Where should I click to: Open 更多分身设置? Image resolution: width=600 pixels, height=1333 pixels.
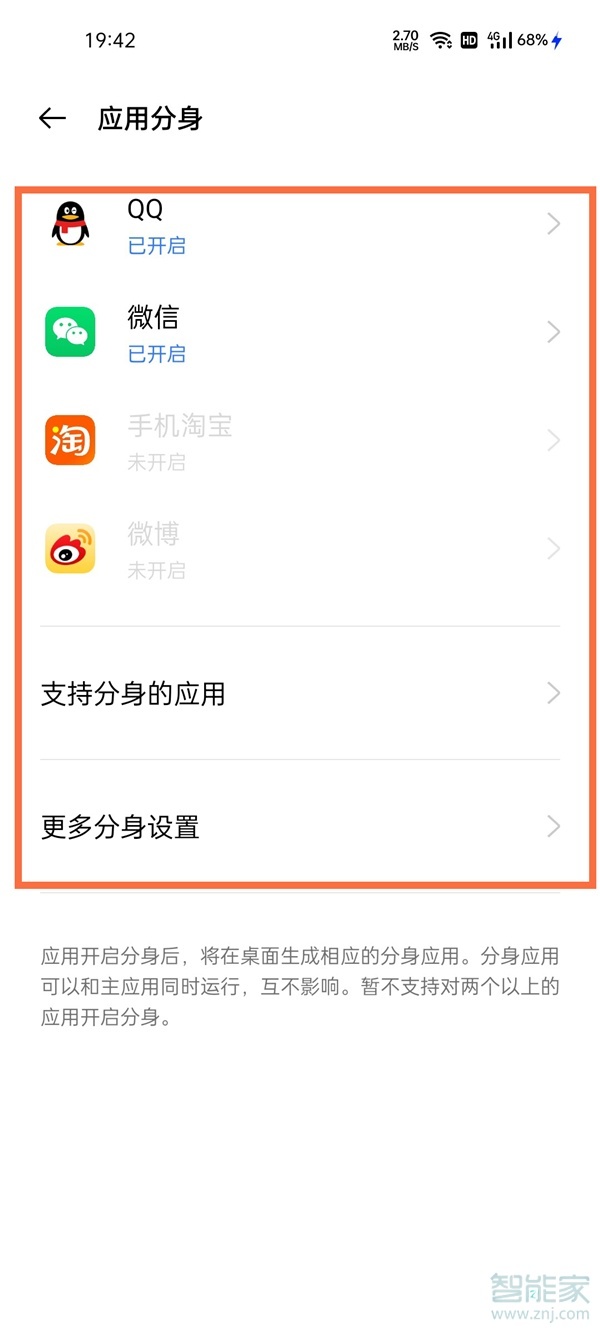tap(300, 827)
